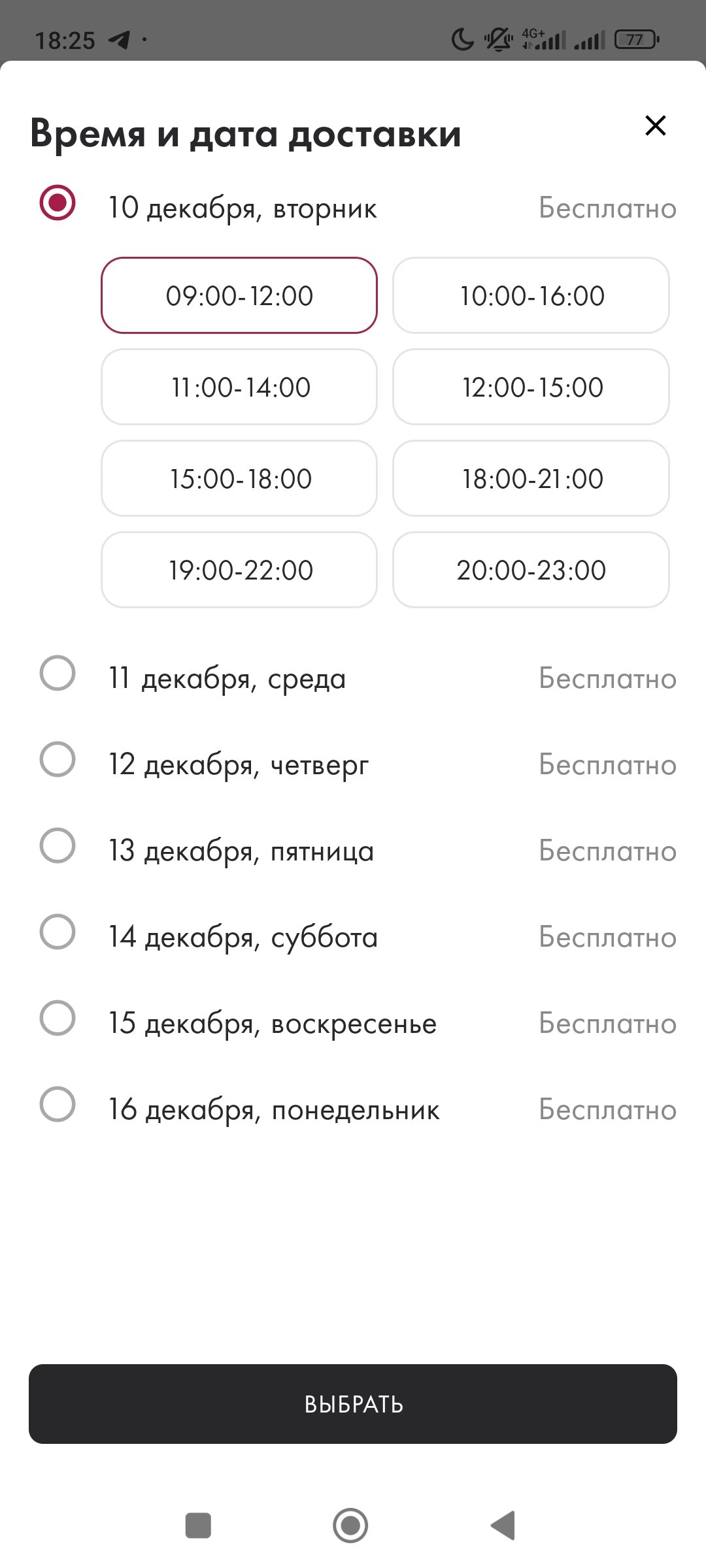Confirm with the ВЫБРАТЬ button
Screen dimensions: 706x1568
click(353, 1404)
